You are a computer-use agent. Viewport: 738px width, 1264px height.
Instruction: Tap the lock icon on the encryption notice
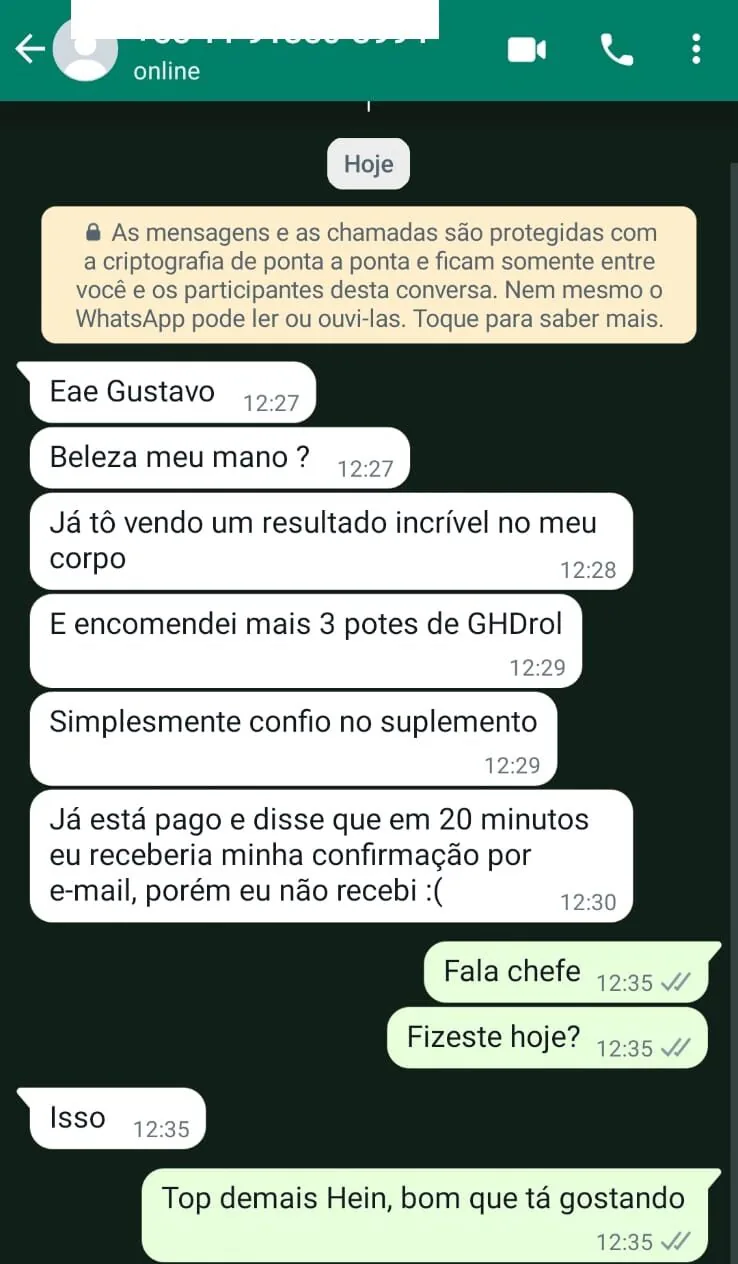coord(93,231)
